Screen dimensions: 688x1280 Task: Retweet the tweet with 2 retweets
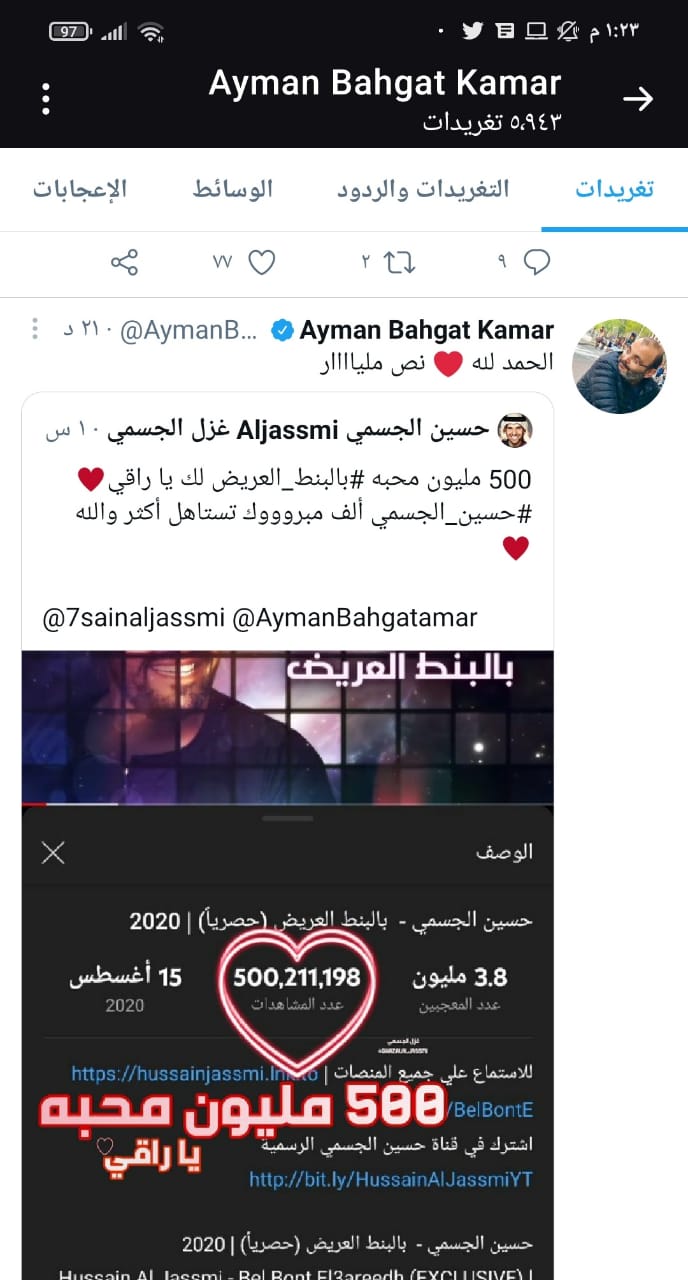pos(399,262)
